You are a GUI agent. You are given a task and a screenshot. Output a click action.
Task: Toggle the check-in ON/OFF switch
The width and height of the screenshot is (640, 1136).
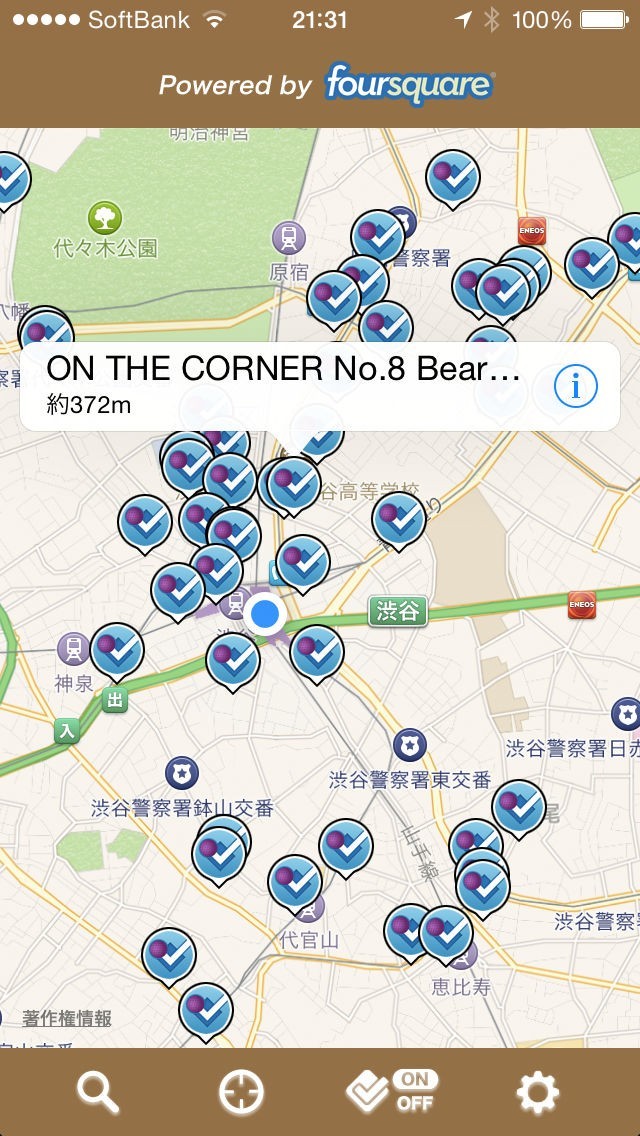[391, 1092]
